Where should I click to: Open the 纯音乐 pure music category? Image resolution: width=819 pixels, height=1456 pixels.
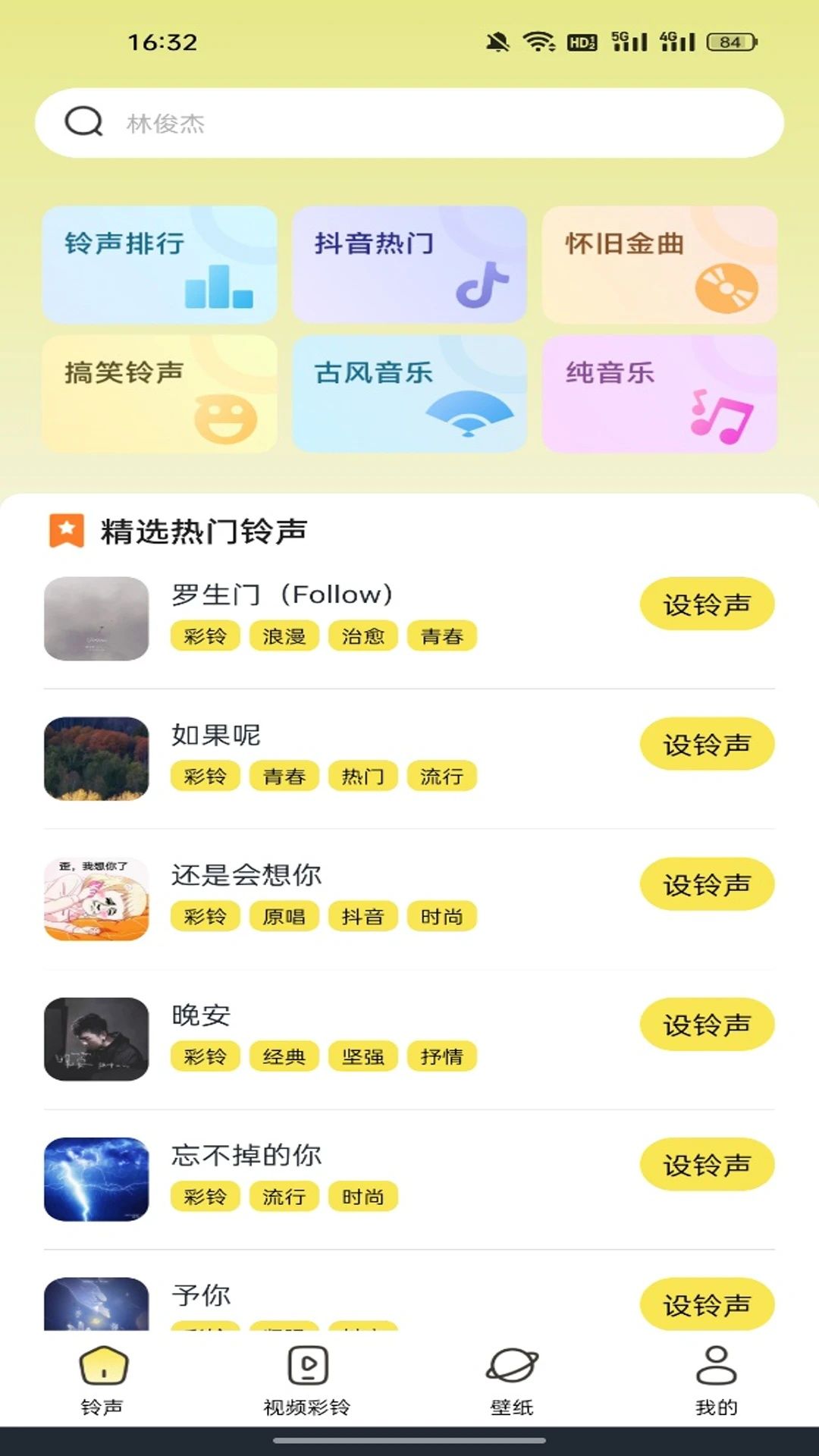pyautogui.click(x=658, y=394)
